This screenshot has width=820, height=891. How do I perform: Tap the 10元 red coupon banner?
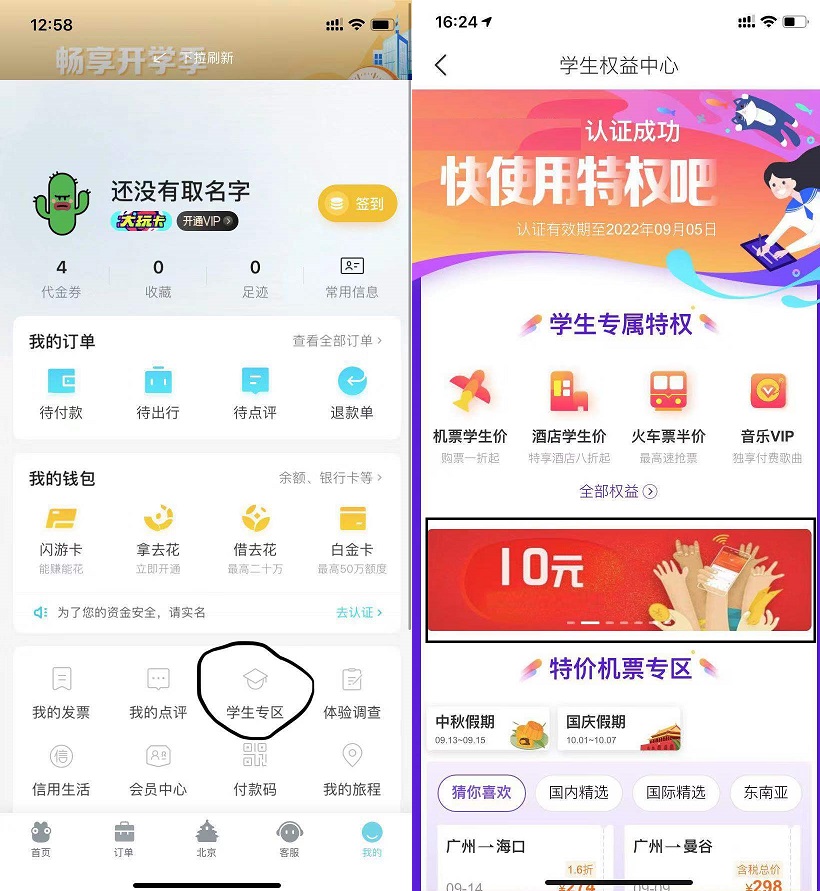pos(618,577)
